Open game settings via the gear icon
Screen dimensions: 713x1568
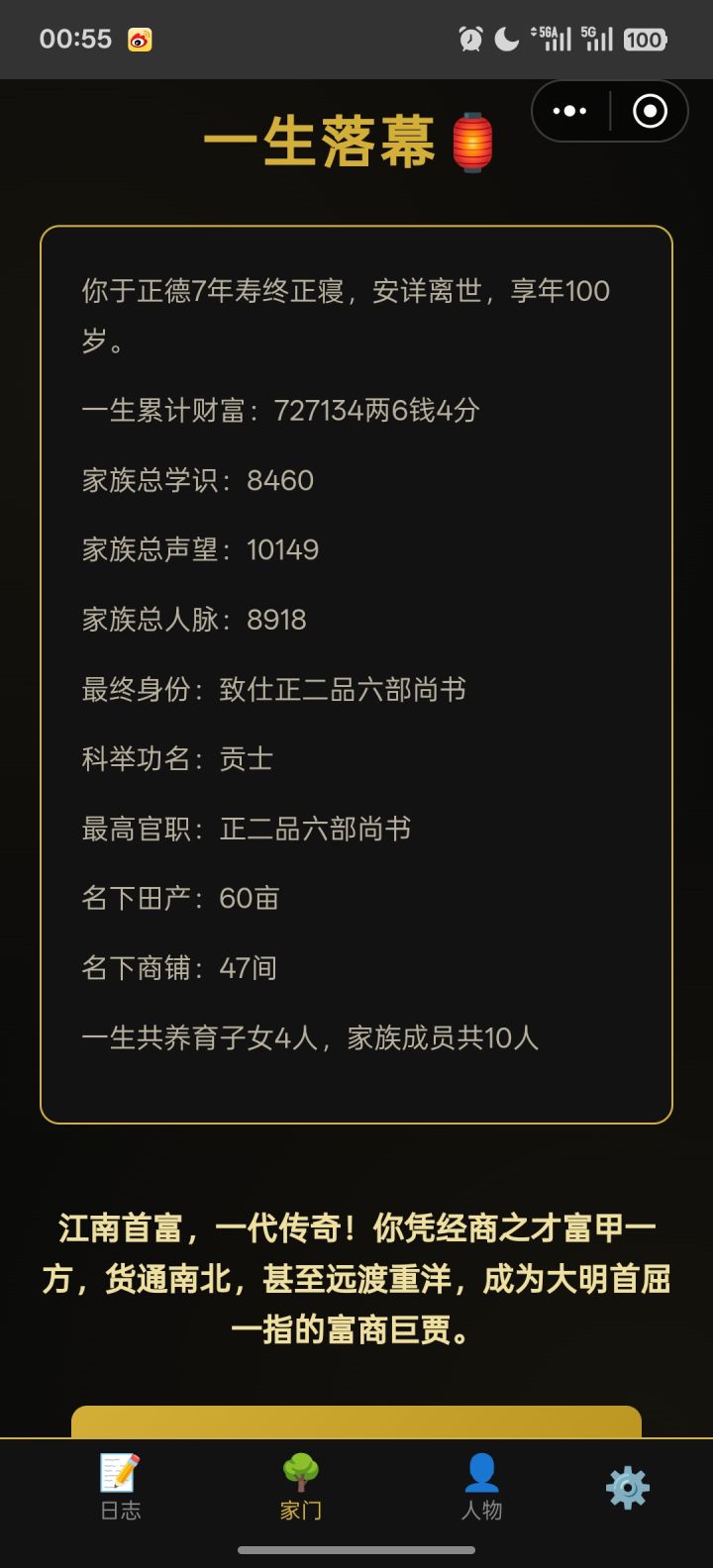(626, 1485)
